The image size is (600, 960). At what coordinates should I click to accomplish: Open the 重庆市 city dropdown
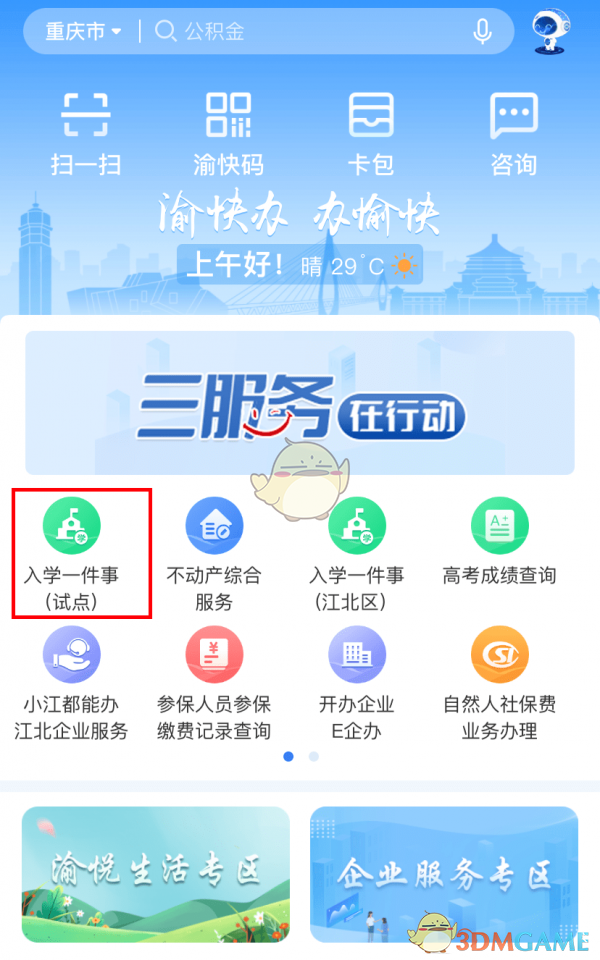click(84, 32)
